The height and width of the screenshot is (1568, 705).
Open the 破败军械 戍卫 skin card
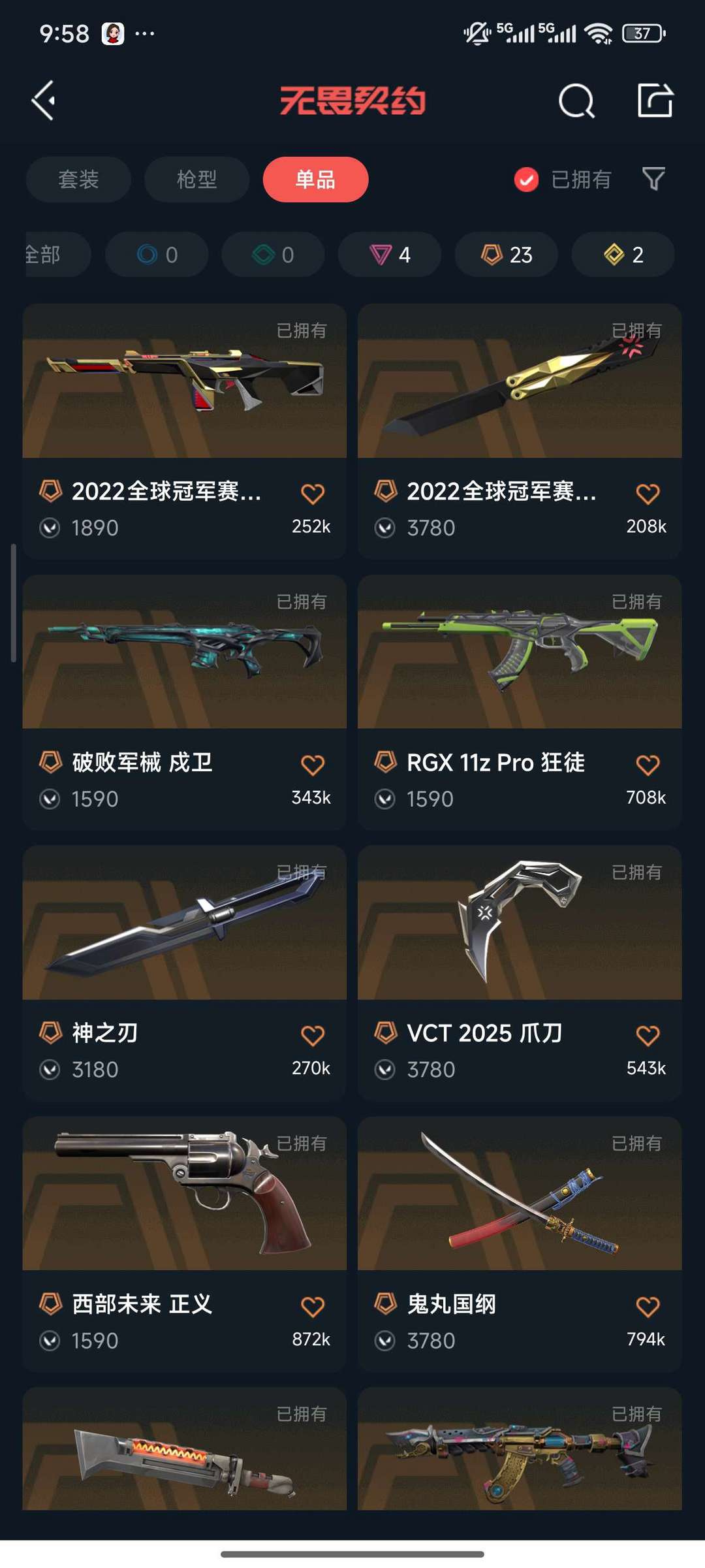click(x=184, y=702)
